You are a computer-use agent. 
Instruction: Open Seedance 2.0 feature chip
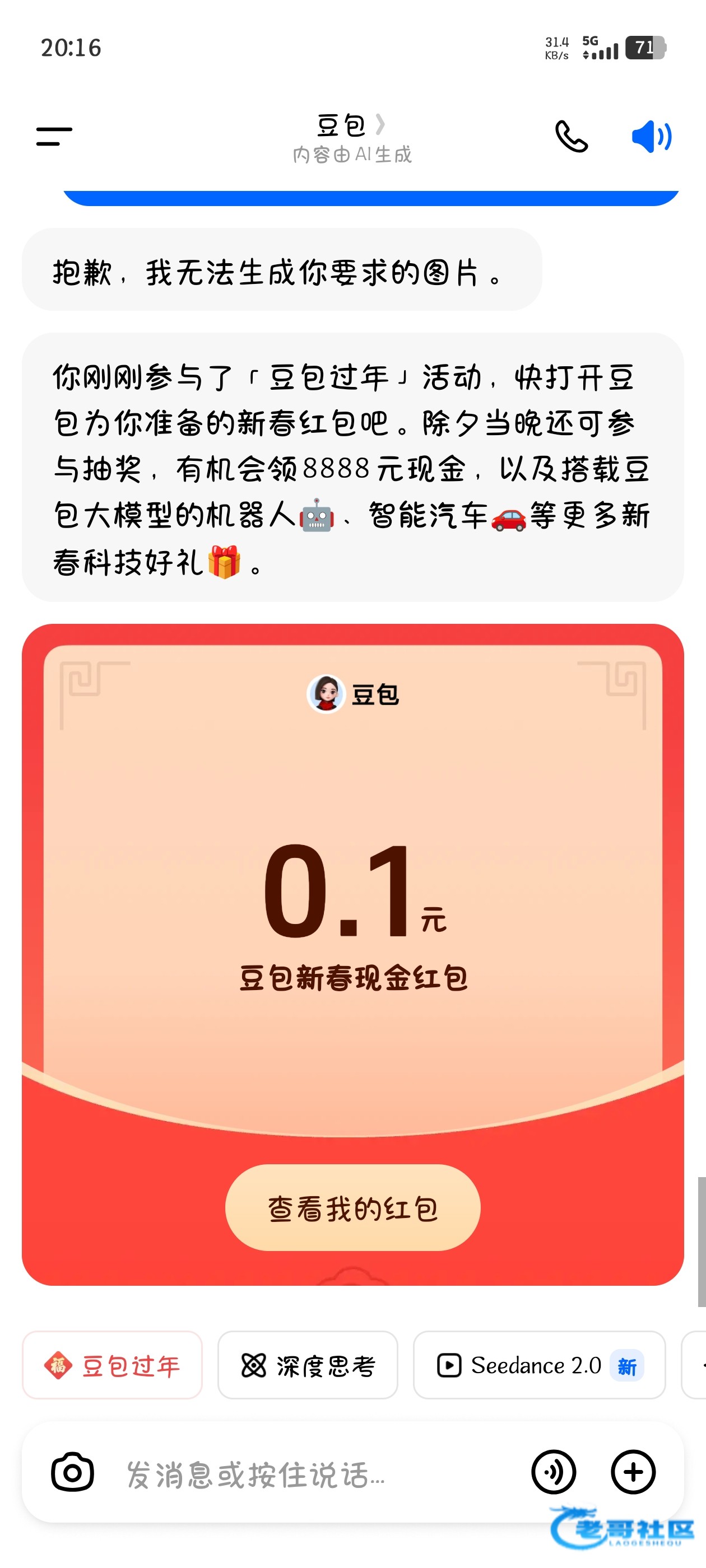539,1365
